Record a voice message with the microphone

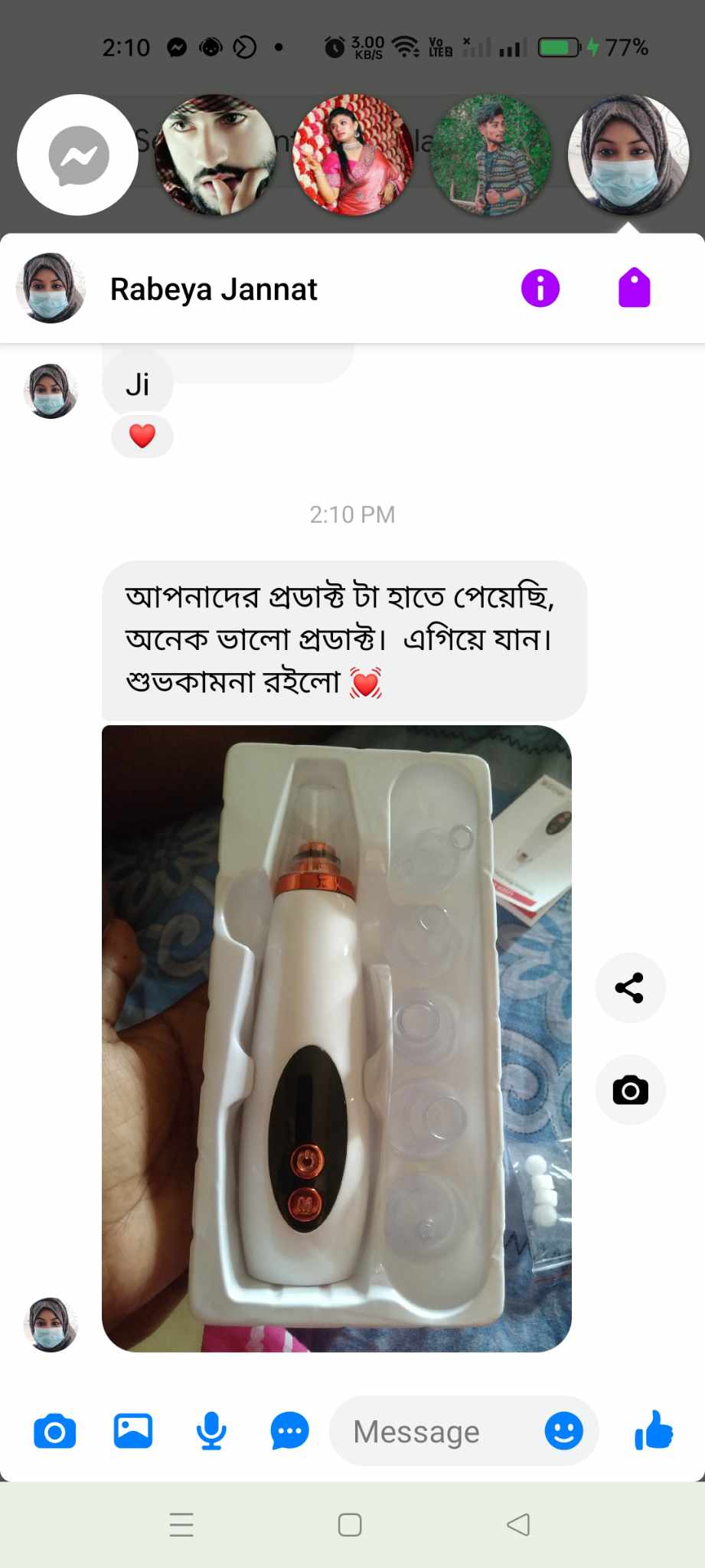pyautogui.click(x=211, y=1431)
